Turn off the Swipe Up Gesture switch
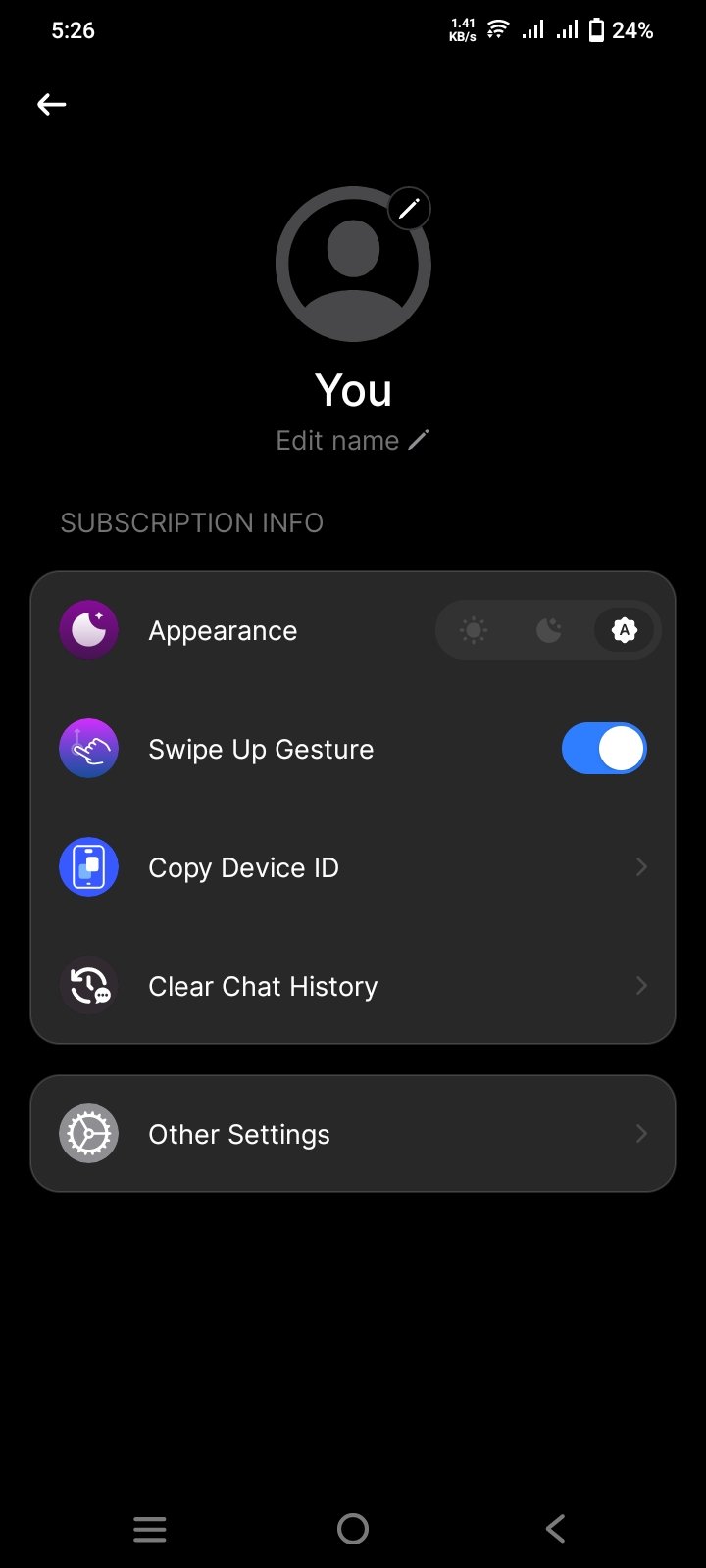This screenshot has height=1568, width=706. (x=604, y=749)
